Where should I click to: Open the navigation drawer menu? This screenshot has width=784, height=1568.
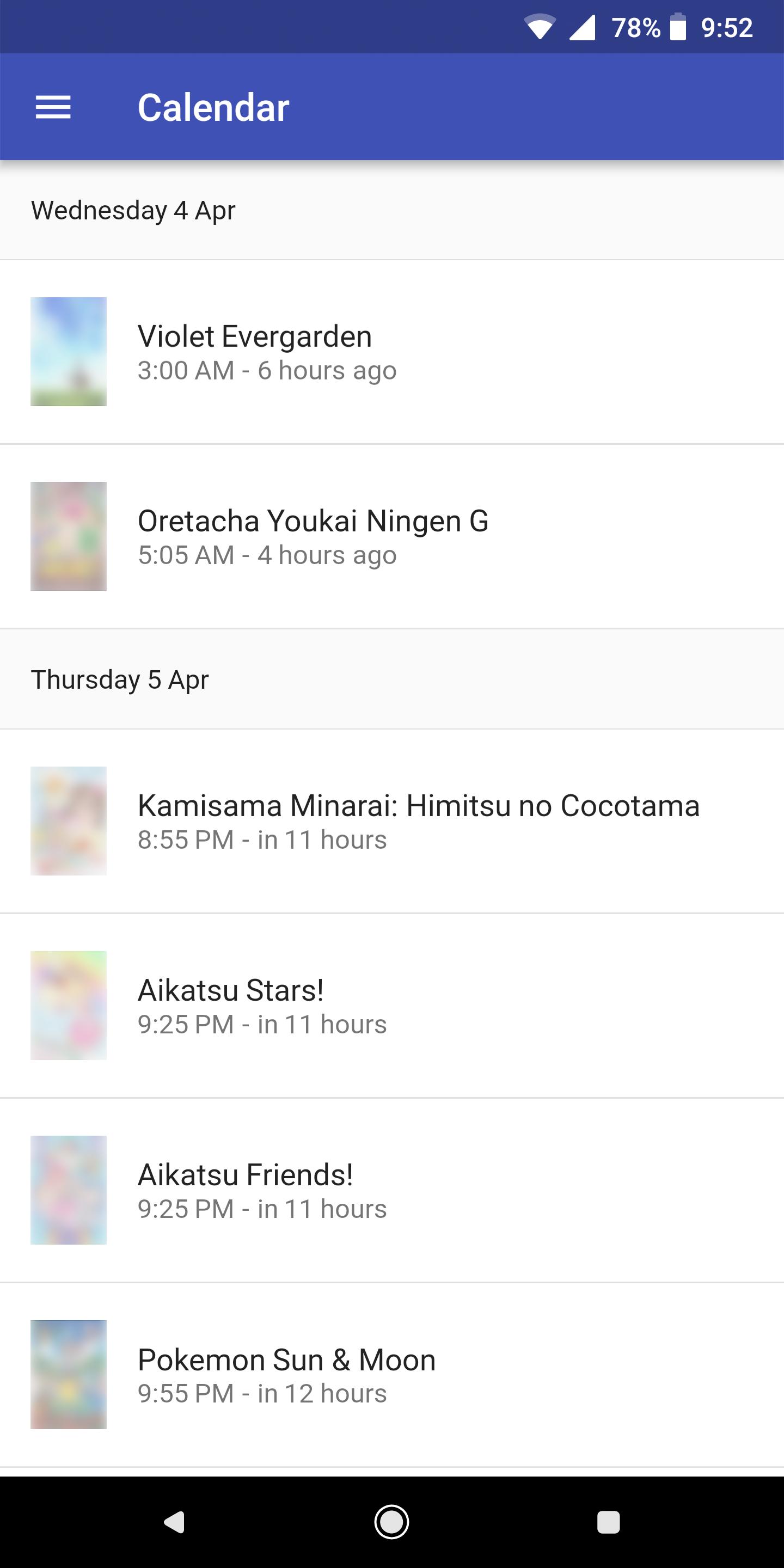pos(53,107)
